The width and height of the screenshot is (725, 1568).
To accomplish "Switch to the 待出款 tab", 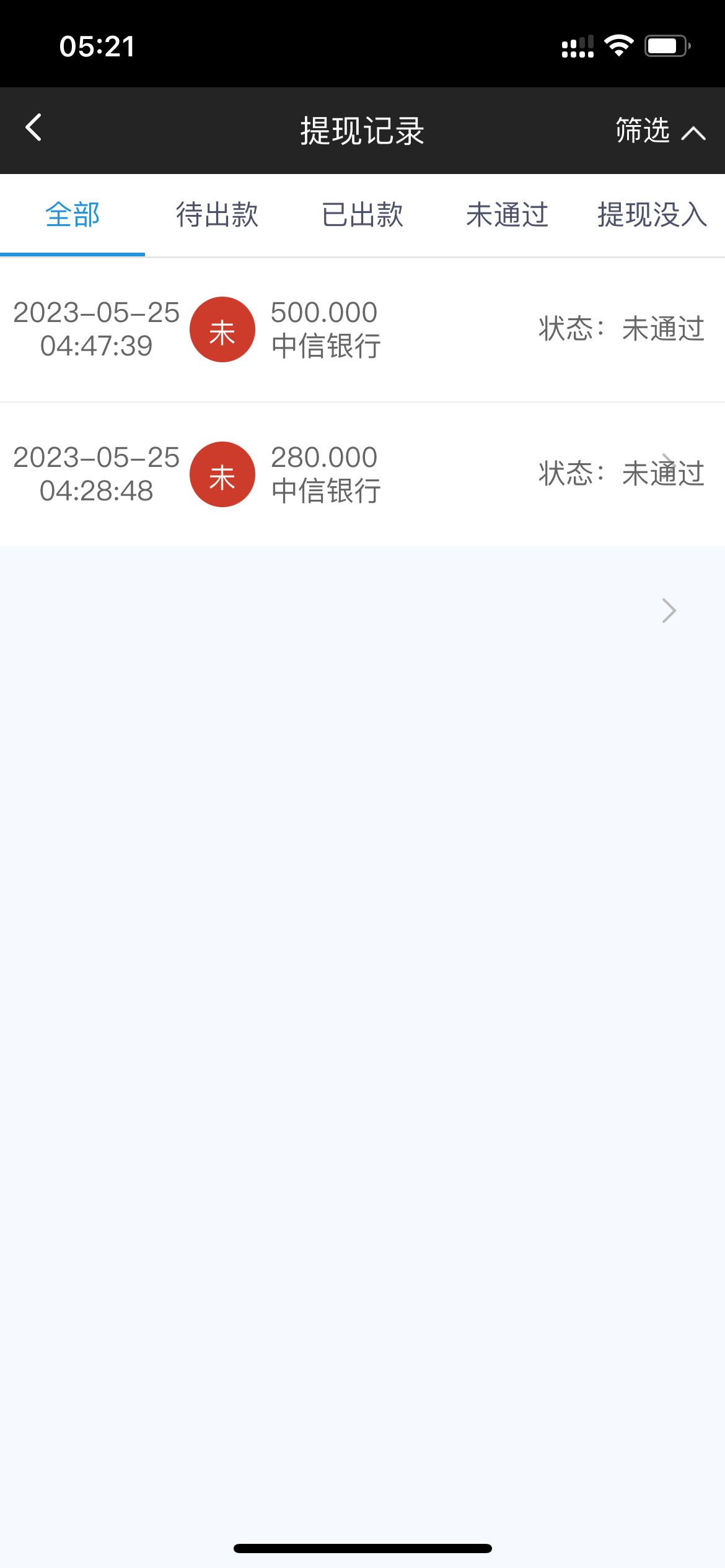I will [x=217, y=214].
